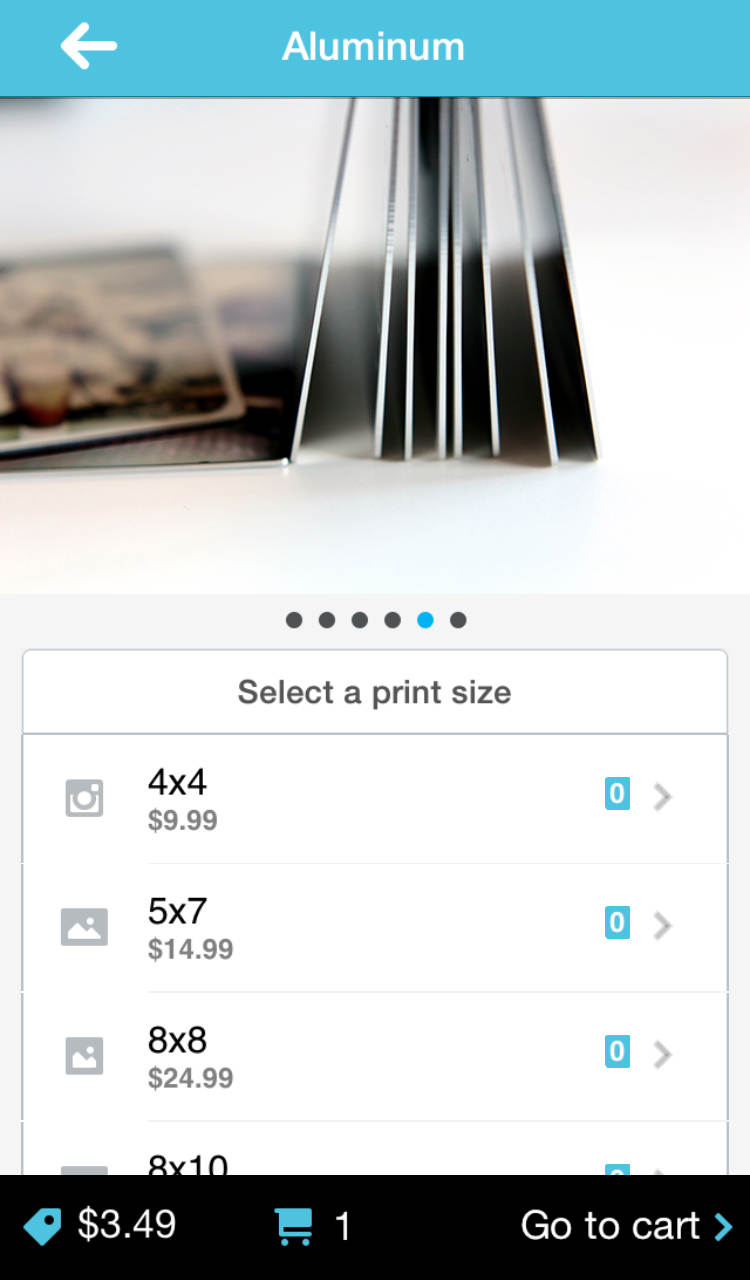Select the 4x4 print size
The height and width of the screenshot is (1280, 750).
click(374, 798)
